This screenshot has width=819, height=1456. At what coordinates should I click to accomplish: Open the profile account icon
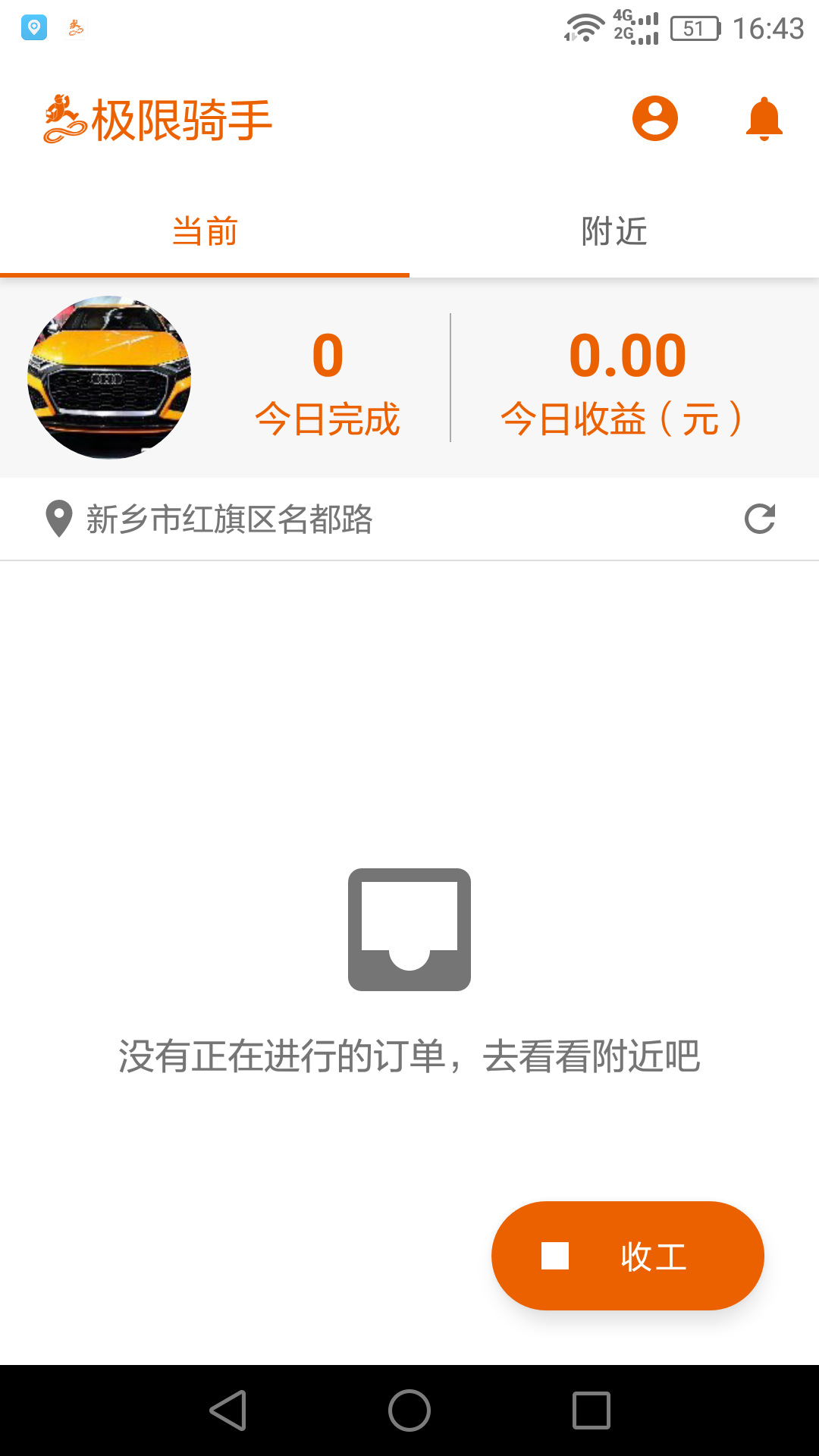pos(654,118)
